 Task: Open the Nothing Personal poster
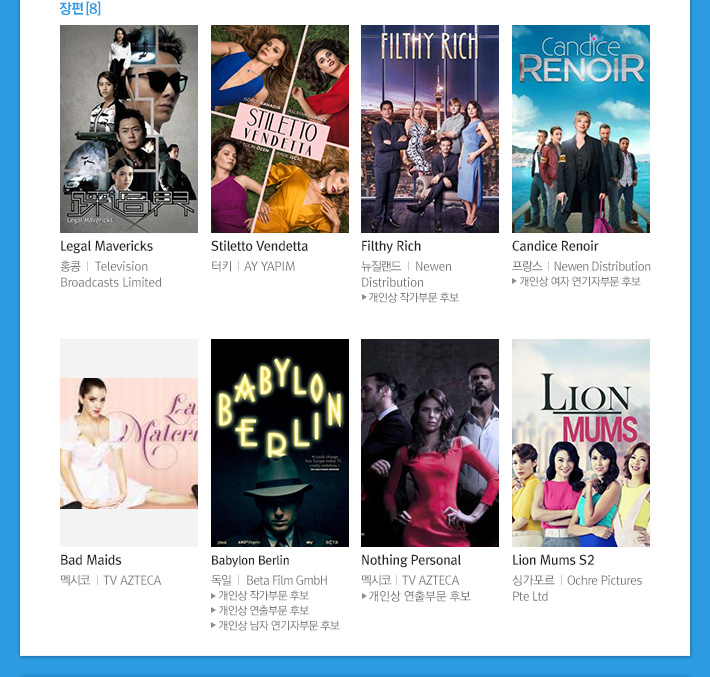pyautogui.click(x=430, y=443)
